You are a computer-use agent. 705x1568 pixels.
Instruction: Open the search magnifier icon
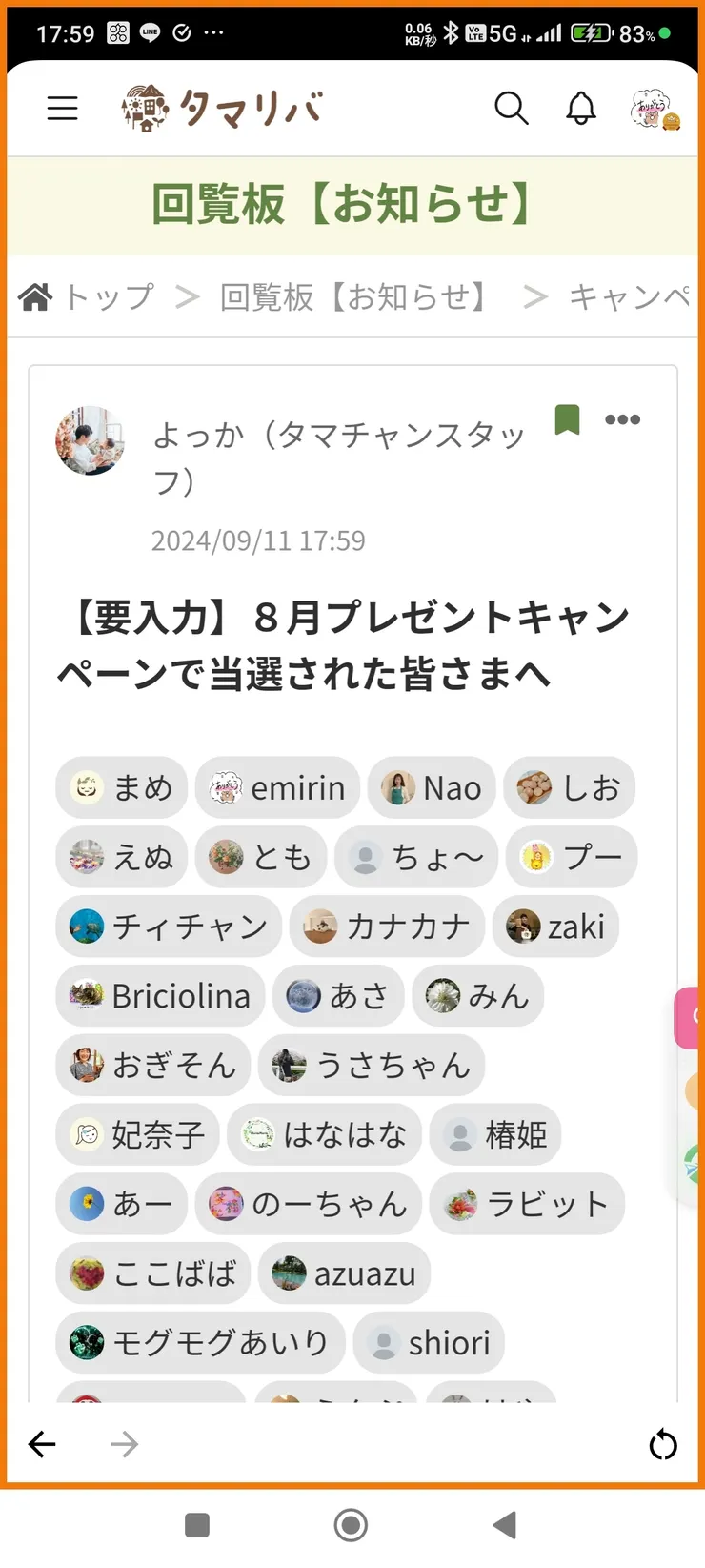pyautogui.click(x=511, y=108)
